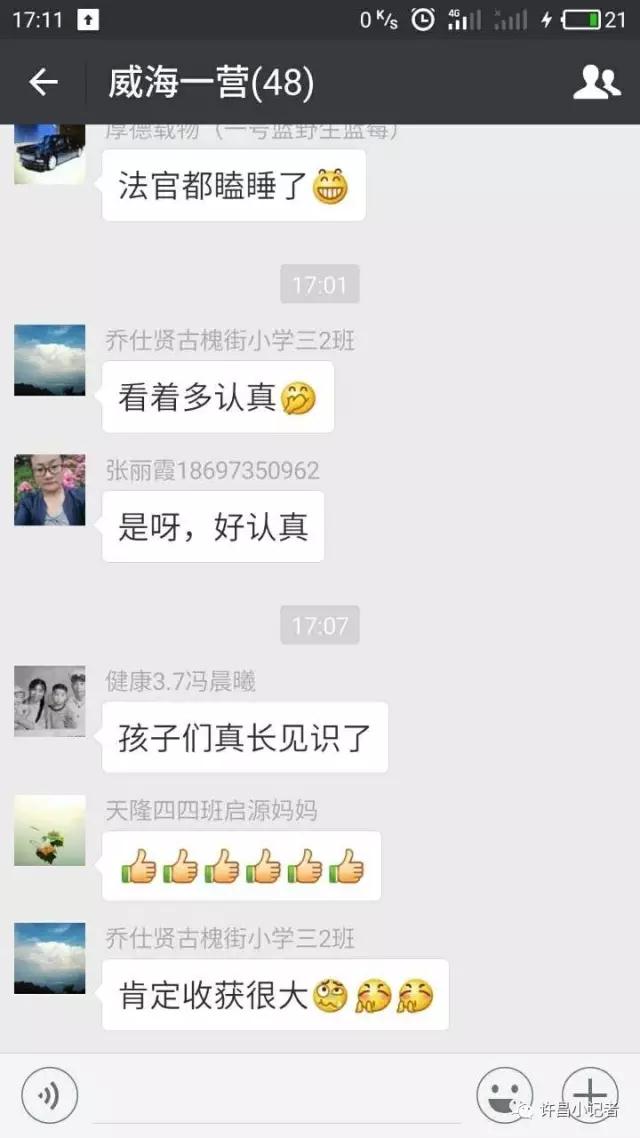The image size is (640, 1138).
Task: Open group members info
Action: click(596, 83)
